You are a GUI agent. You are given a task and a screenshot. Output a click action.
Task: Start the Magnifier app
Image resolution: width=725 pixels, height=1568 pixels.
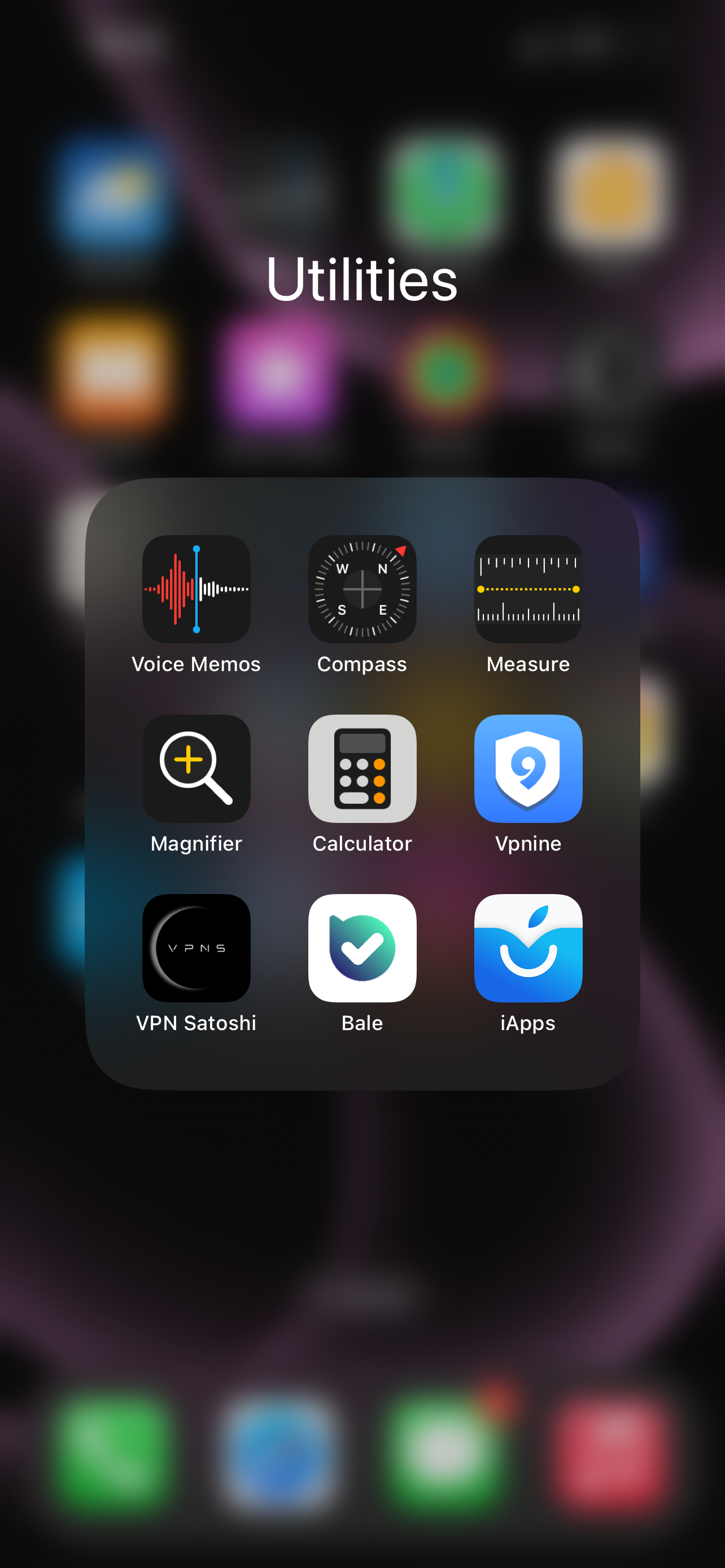pos(196,768)
